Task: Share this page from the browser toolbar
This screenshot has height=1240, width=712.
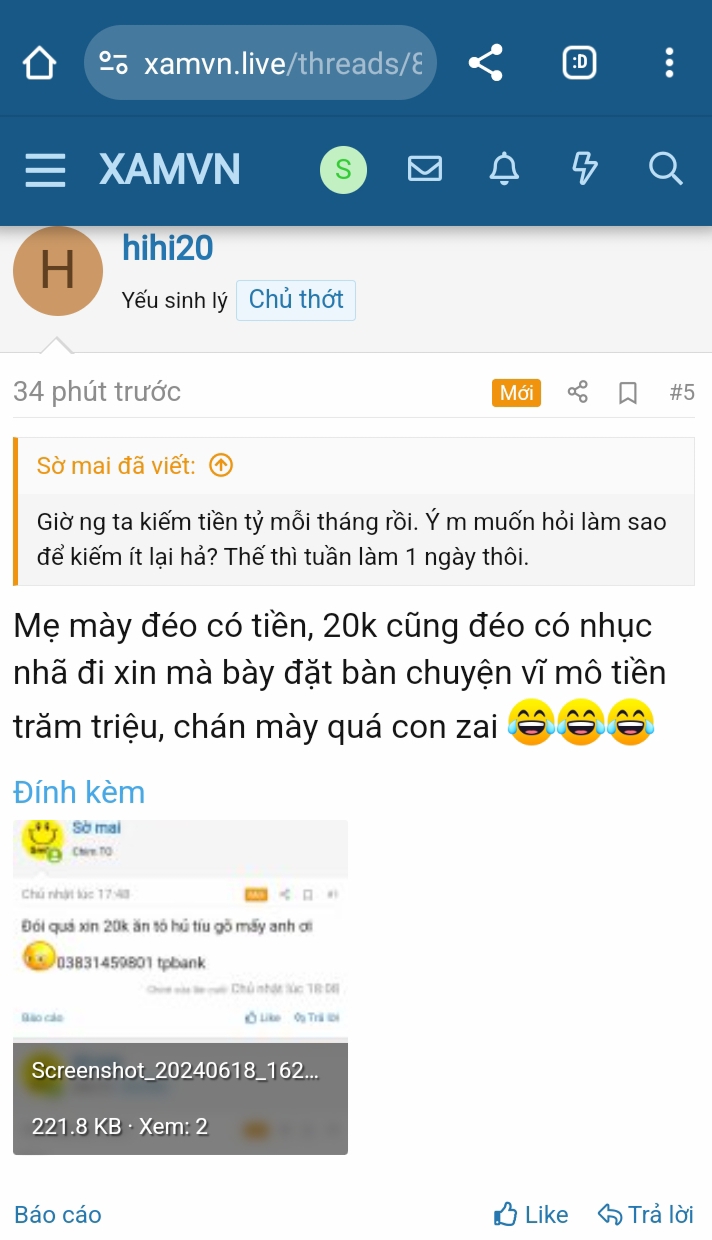Action: pos(485,64)
